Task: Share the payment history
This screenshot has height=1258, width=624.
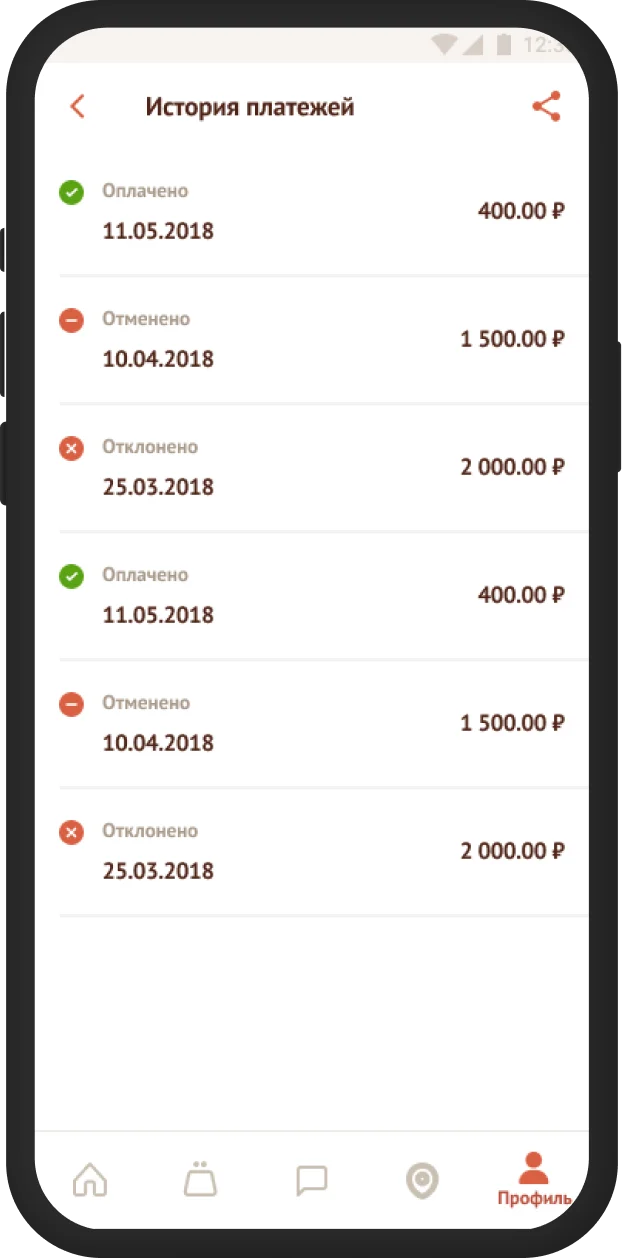Action: (546, 107)
